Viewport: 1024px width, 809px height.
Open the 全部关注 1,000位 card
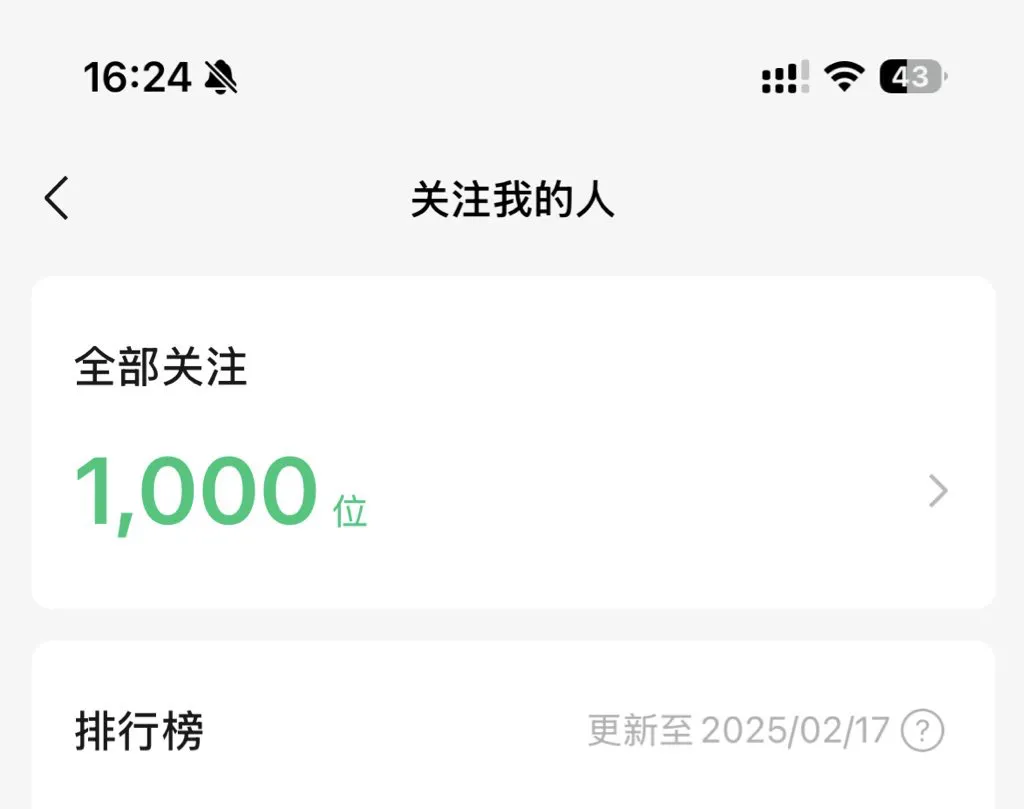(x=513, y=442)
